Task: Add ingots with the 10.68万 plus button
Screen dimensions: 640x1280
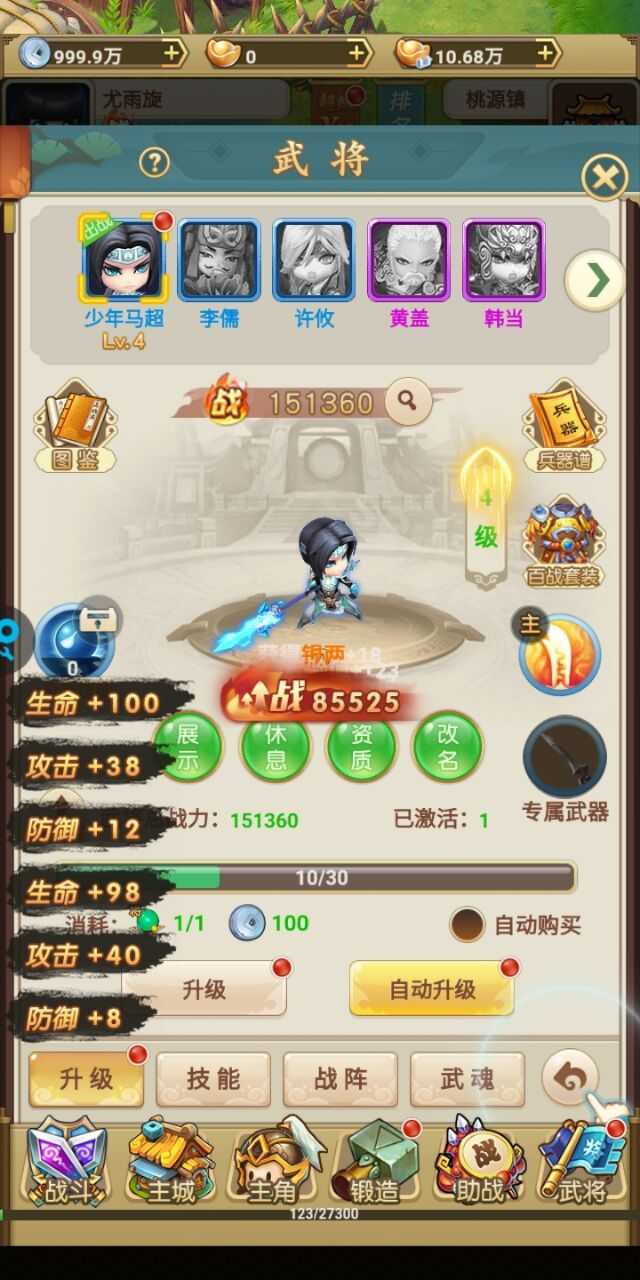Action: 546,52
